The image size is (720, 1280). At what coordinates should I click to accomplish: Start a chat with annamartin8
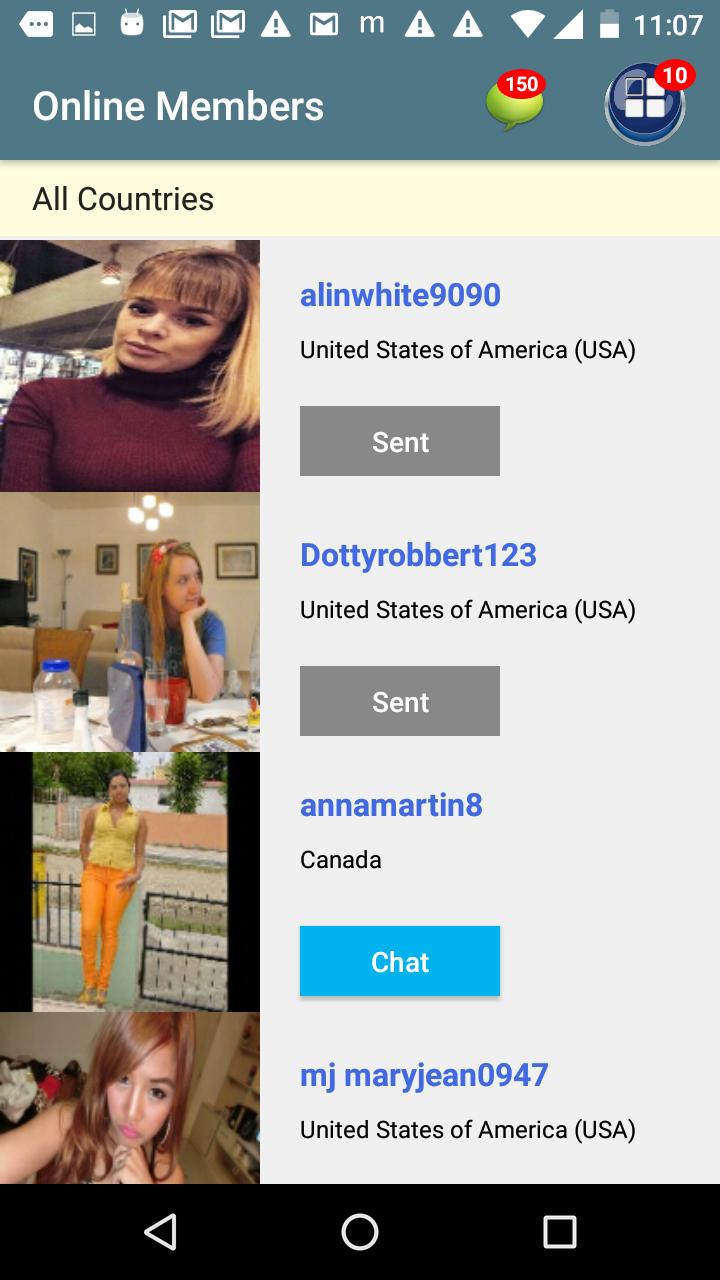pyautogui.click(x=400, y=961)
